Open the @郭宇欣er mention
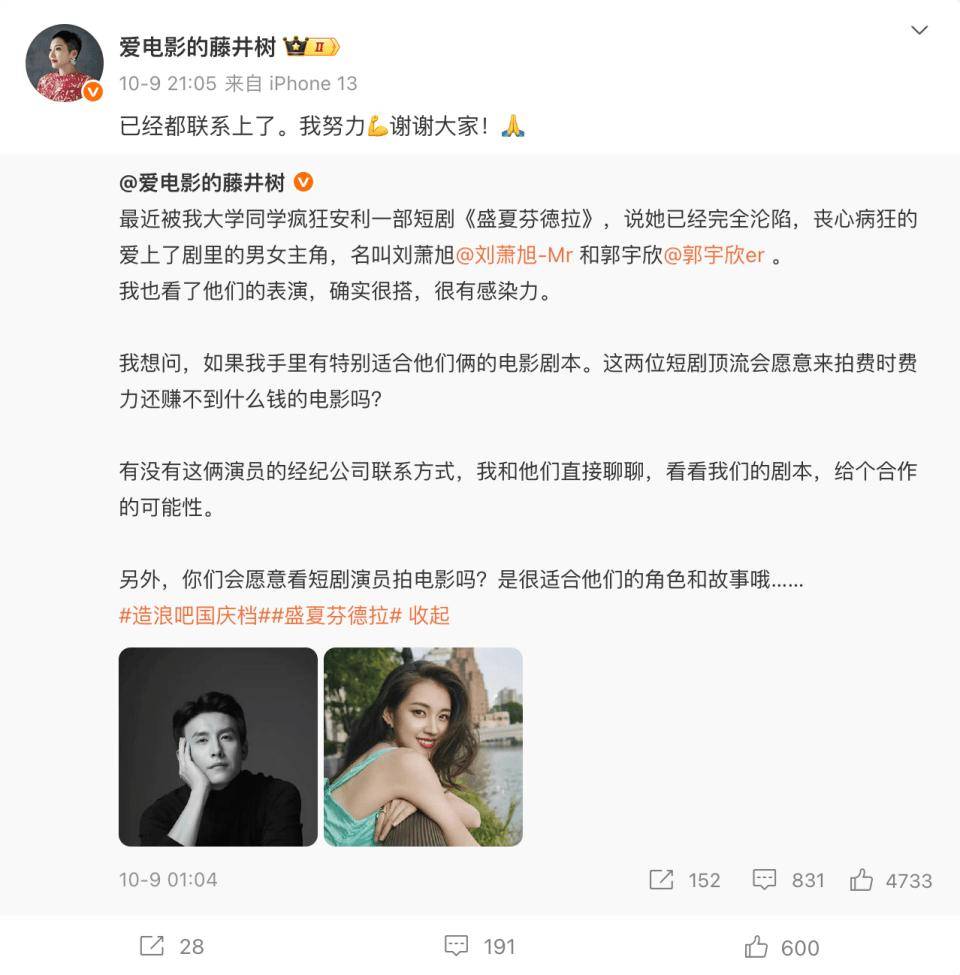 click(x=713, y=255)
